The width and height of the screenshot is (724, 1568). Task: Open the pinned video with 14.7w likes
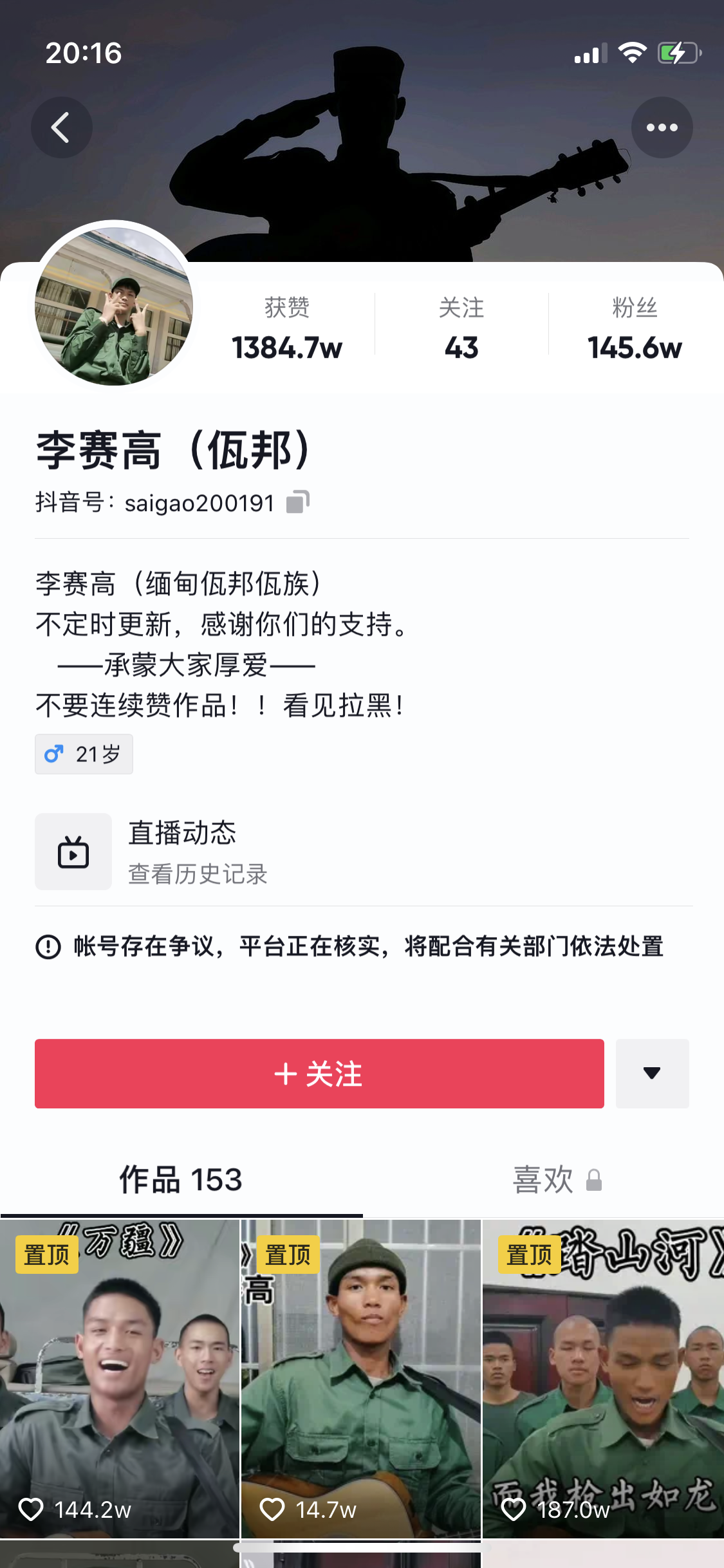(x=361, y=1377)
